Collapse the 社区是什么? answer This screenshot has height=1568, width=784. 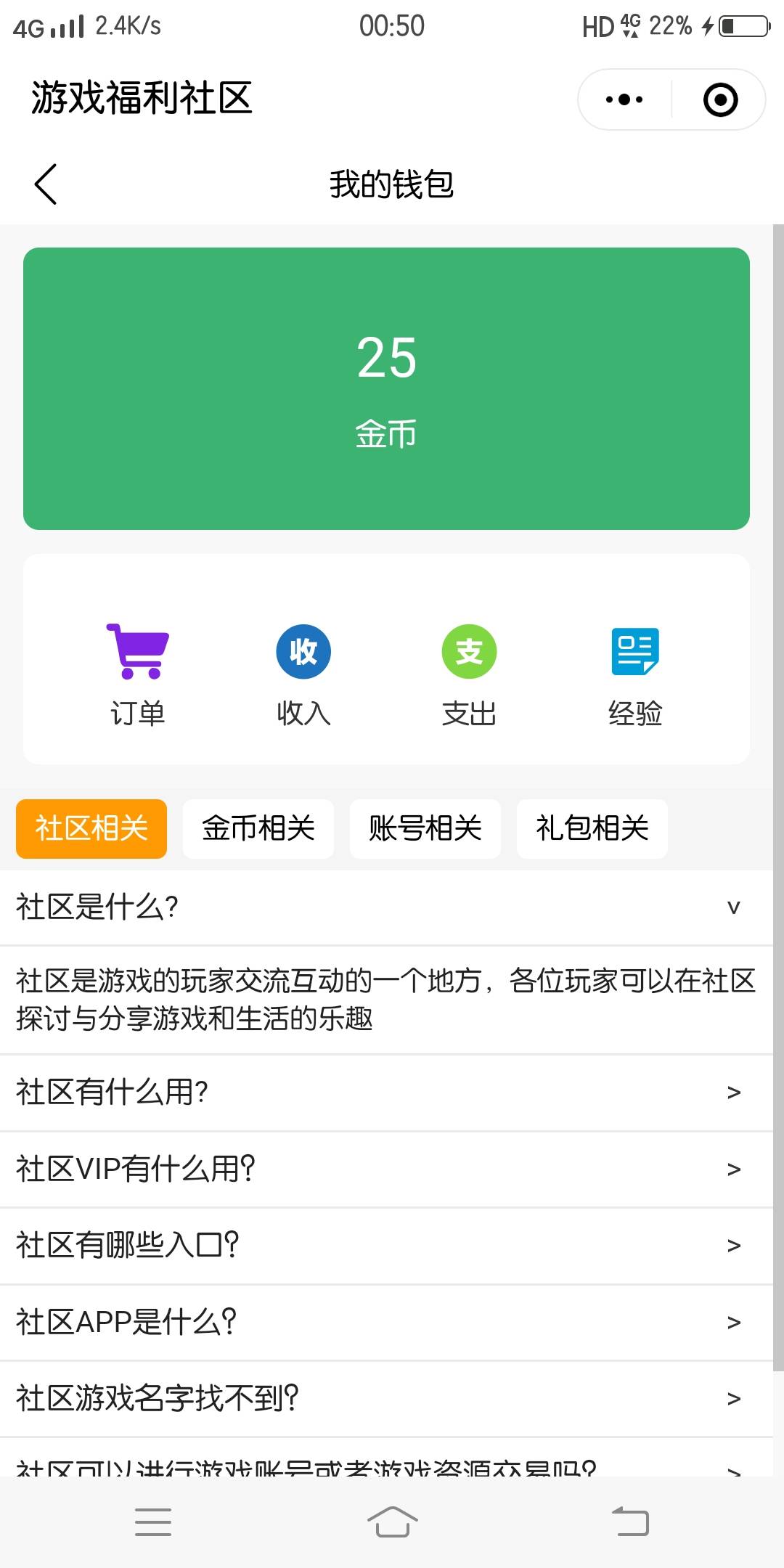385,907
